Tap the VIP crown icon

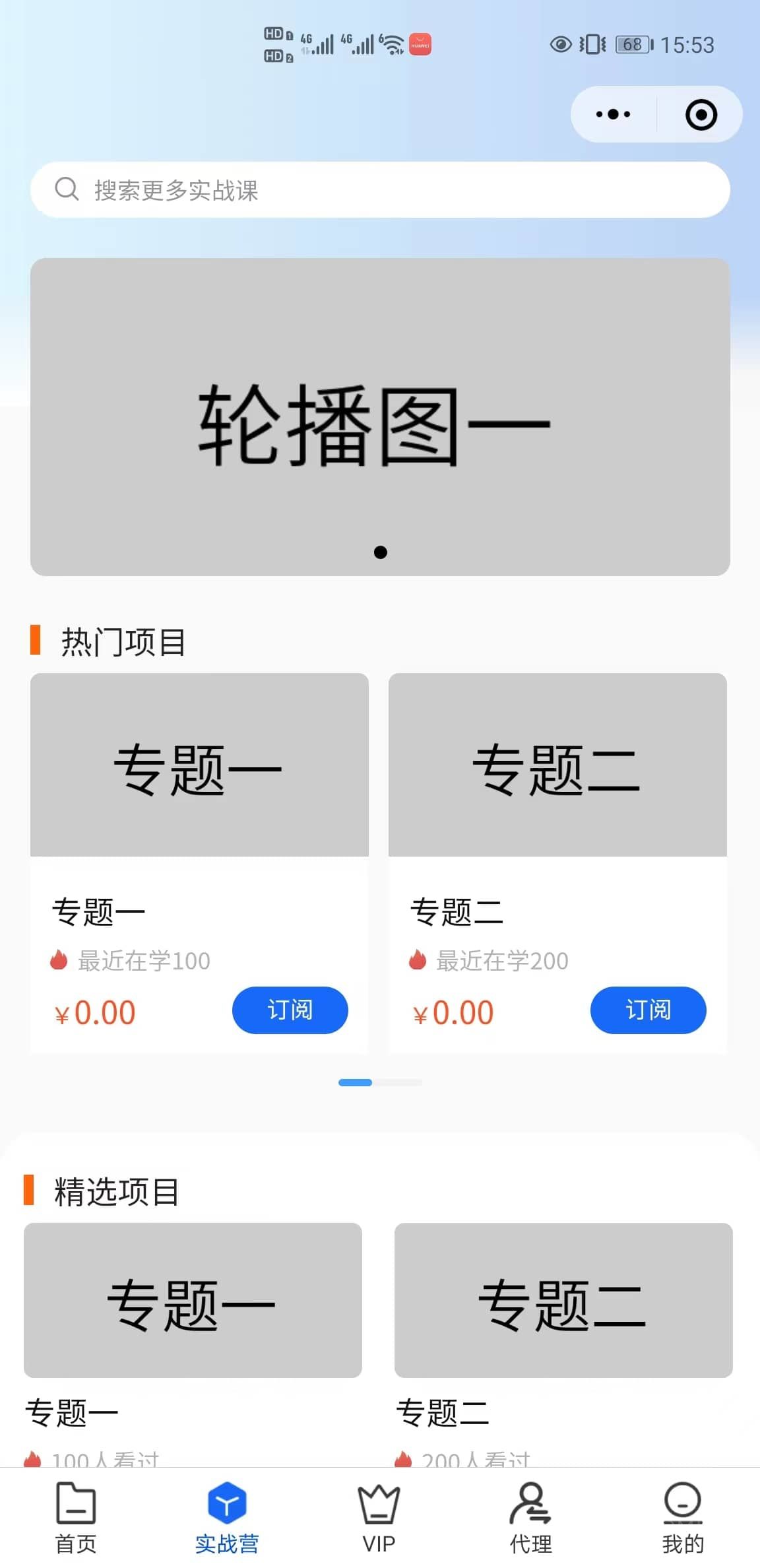pos(379,1505)
